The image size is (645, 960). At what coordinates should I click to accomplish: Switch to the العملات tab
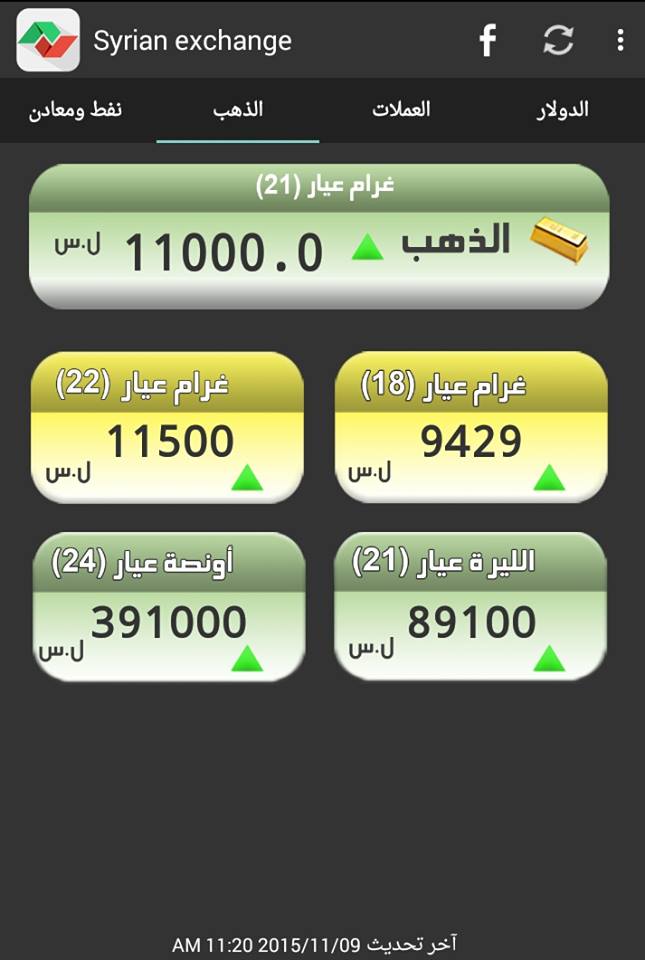[401, 110]
